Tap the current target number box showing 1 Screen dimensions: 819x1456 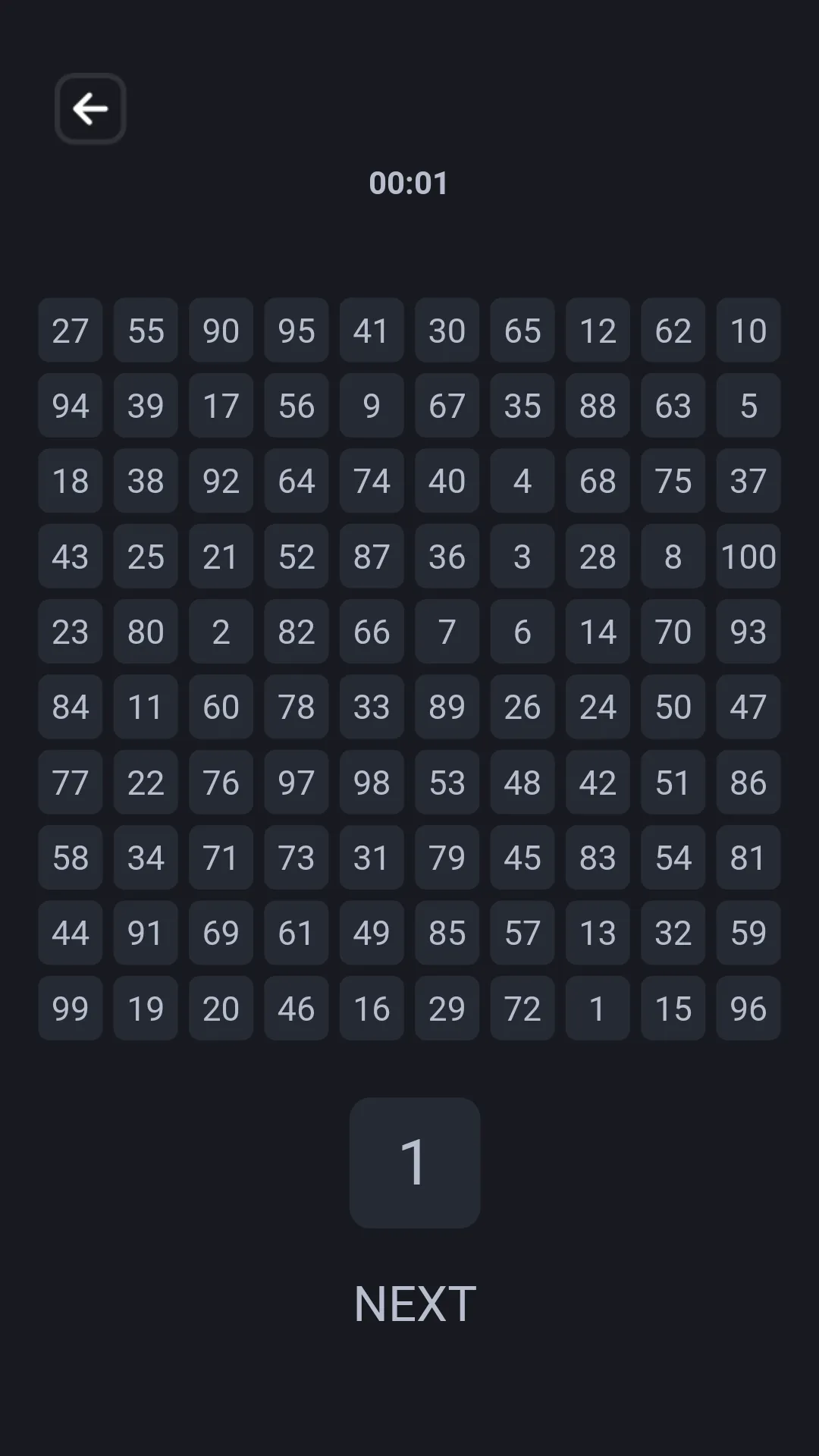[x=415, y=1164]
